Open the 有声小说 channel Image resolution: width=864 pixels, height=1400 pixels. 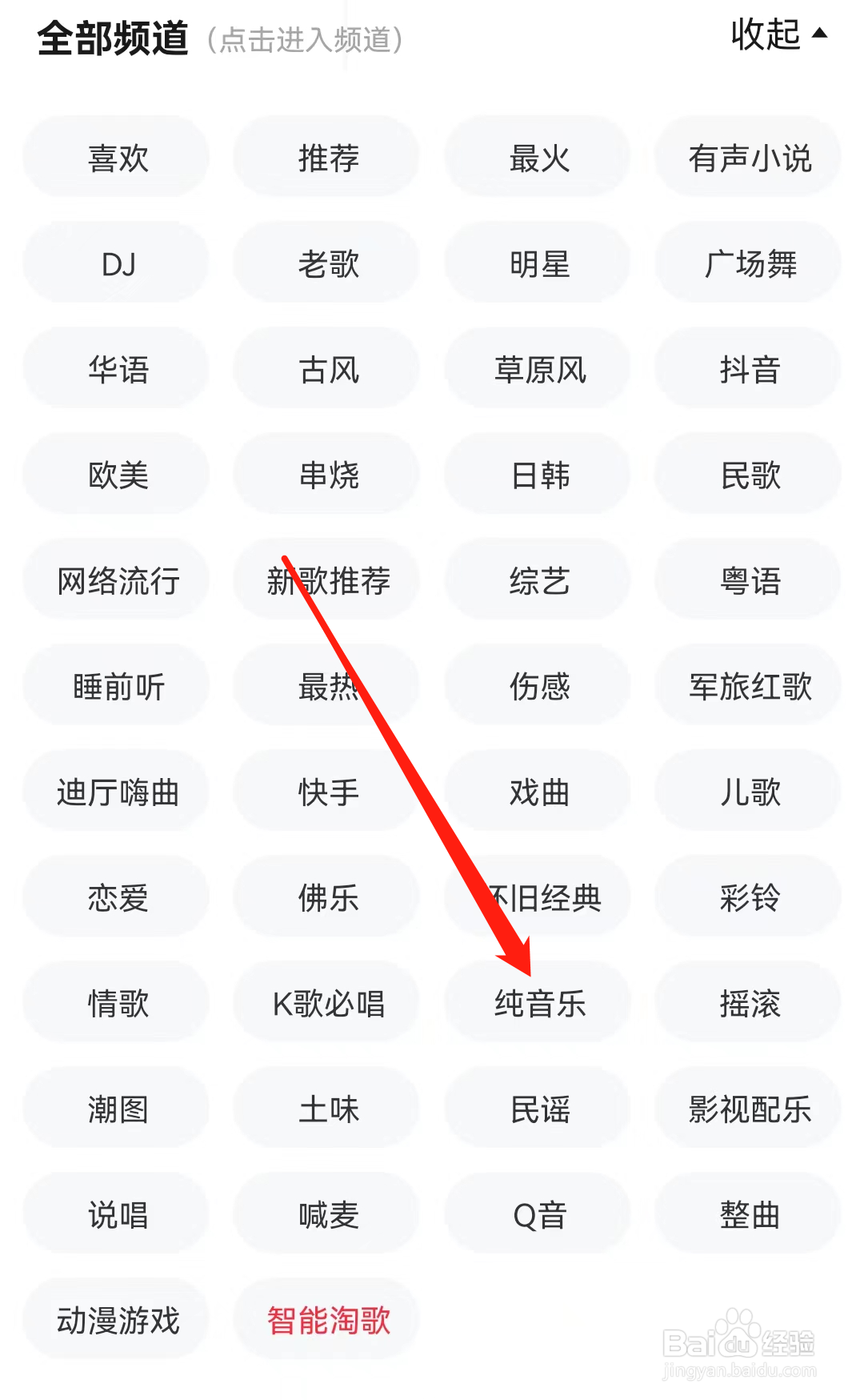pyautogui.click(x=747, y=157)
